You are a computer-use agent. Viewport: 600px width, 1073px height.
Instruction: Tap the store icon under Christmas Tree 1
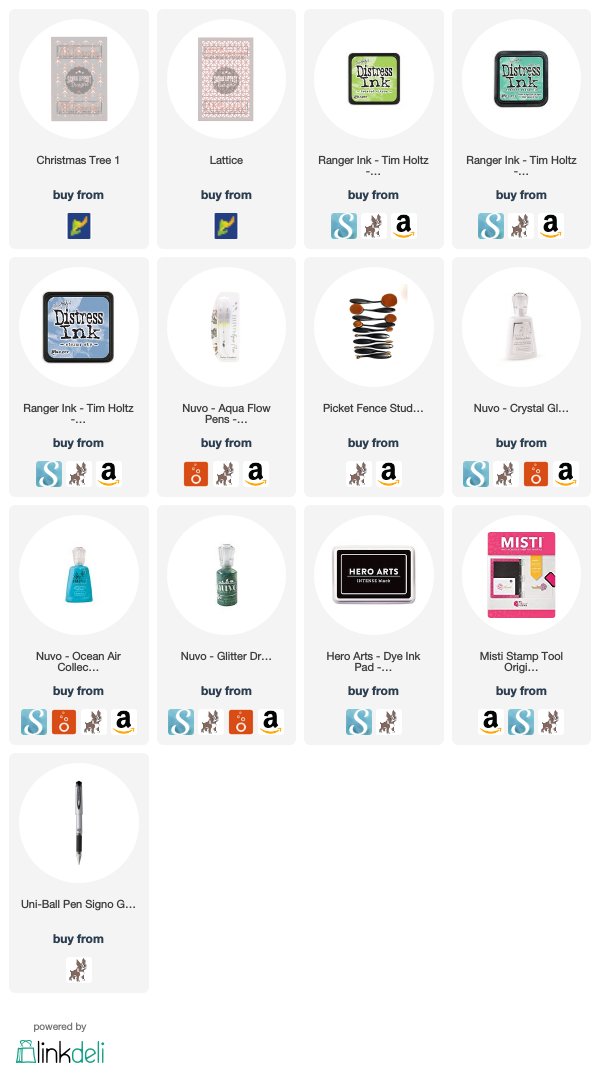click(x=79, y=226)
